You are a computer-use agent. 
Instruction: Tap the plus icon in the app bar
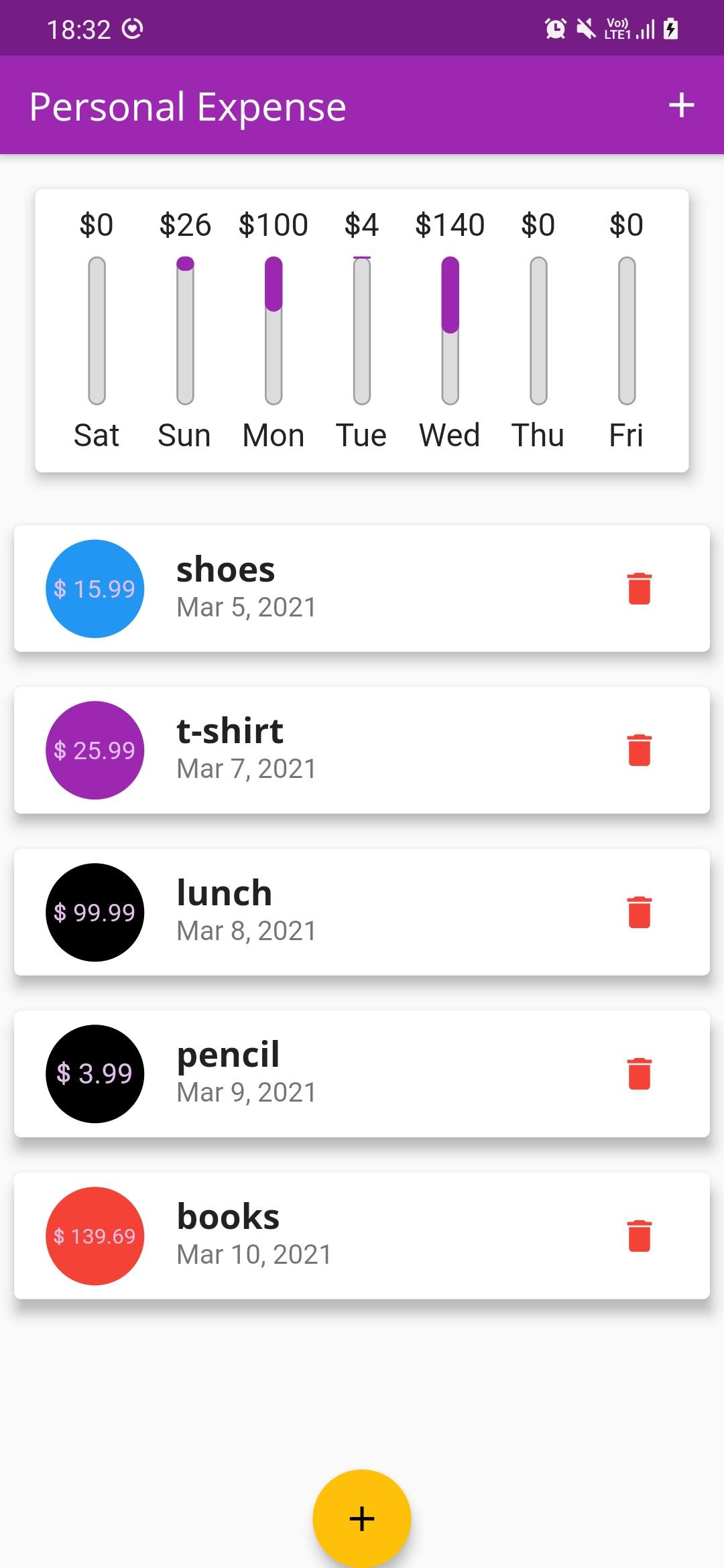[x=681, y=105]
